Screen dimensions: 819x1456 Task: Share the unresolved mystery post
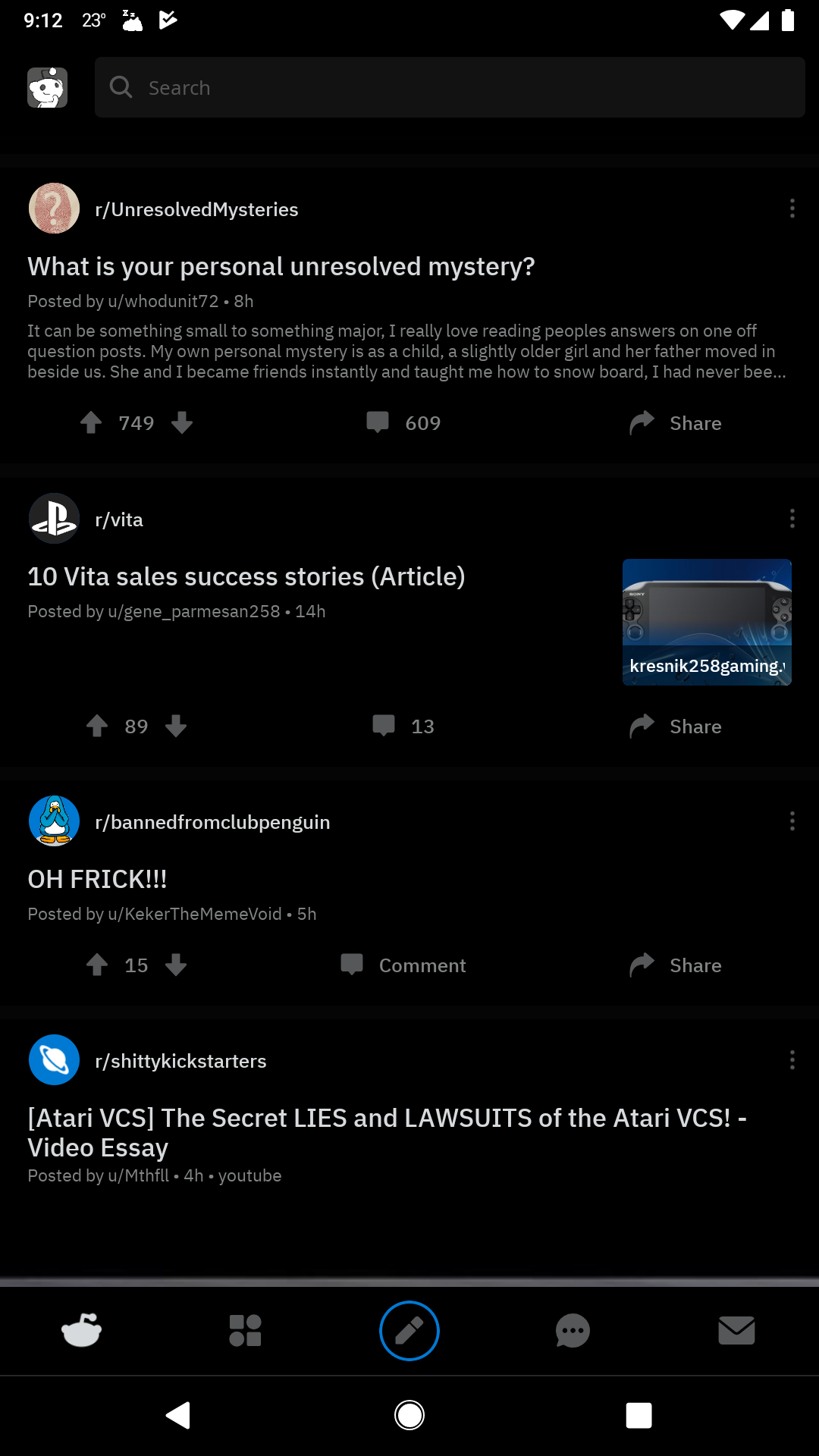(675, 422)
